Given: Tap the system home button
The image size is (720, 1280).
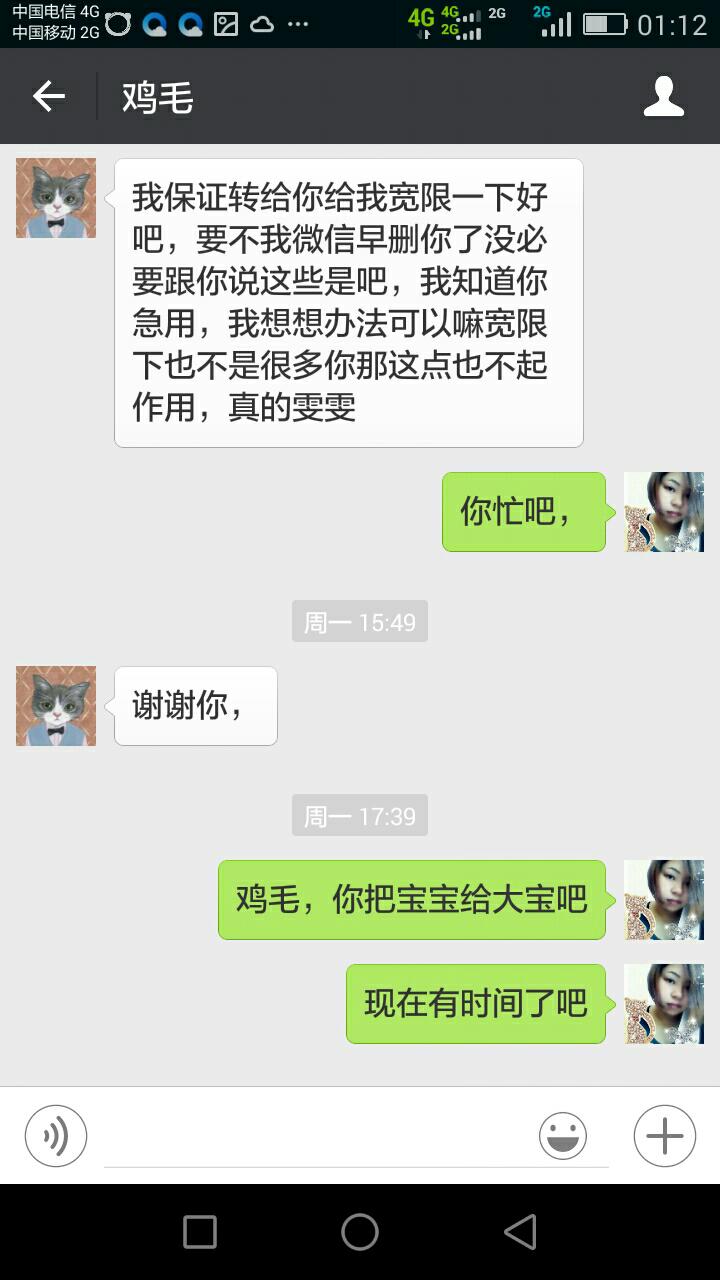Looking at the screenshot, I should click(360, 1232).
